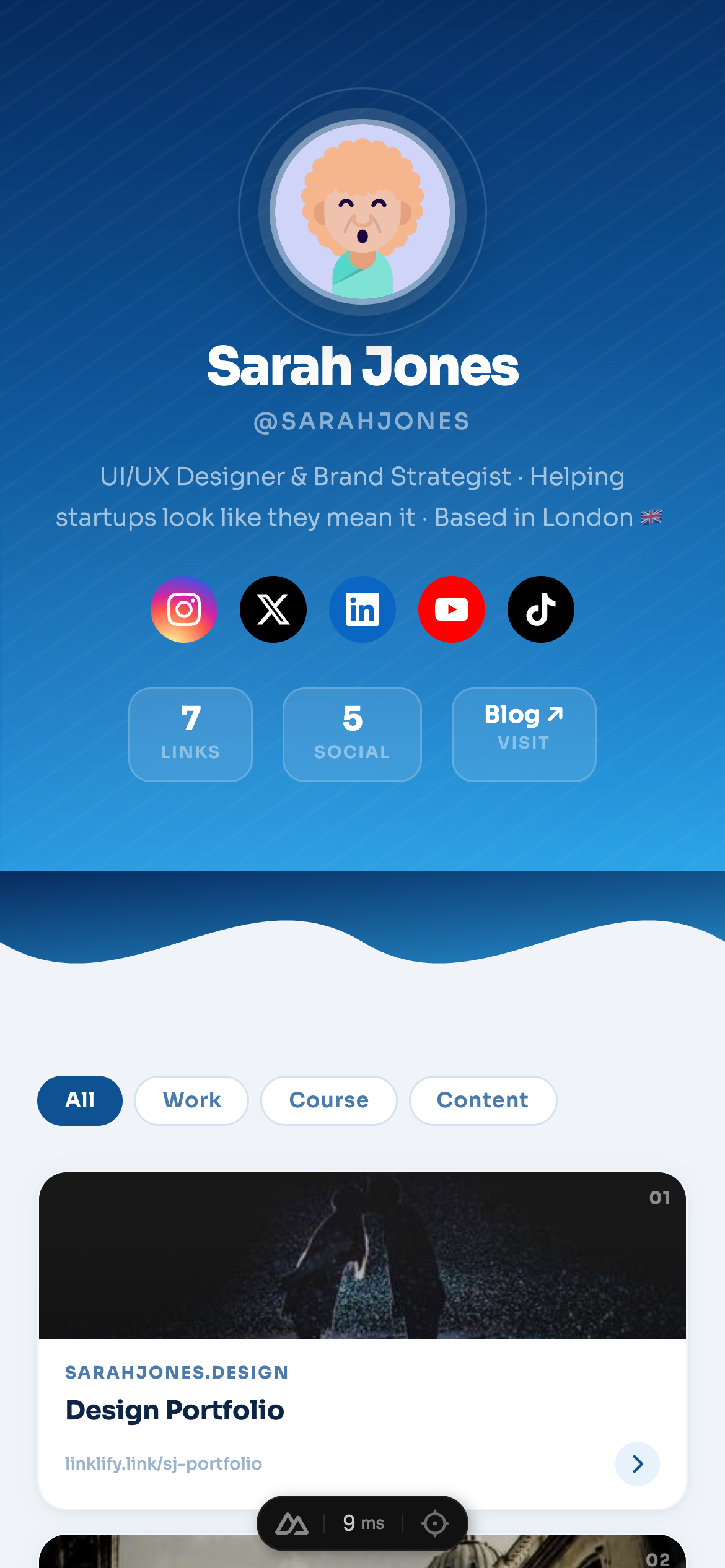Open Sarah's Instagram profile icon

click(x=183, y=609)
